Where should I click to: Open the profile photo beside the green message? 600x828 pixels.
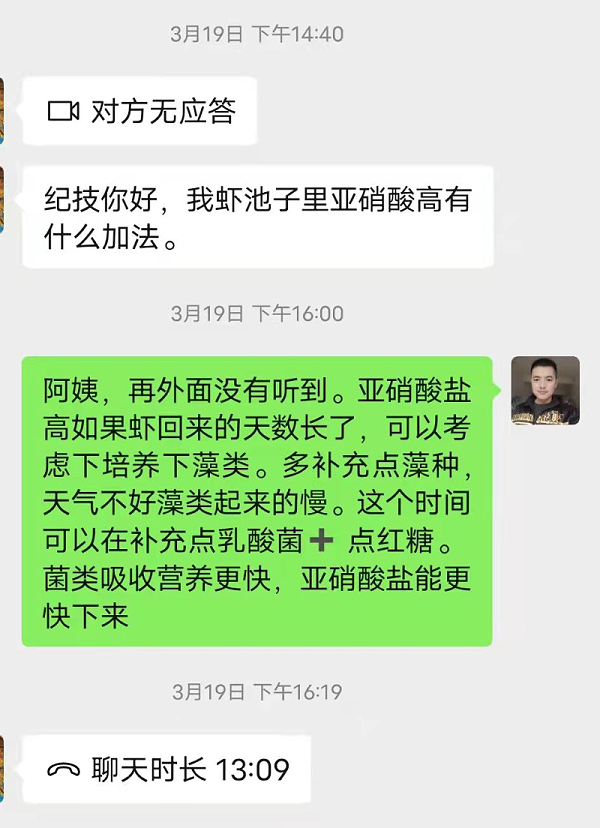pyautogui.click(x=545, y=390)
